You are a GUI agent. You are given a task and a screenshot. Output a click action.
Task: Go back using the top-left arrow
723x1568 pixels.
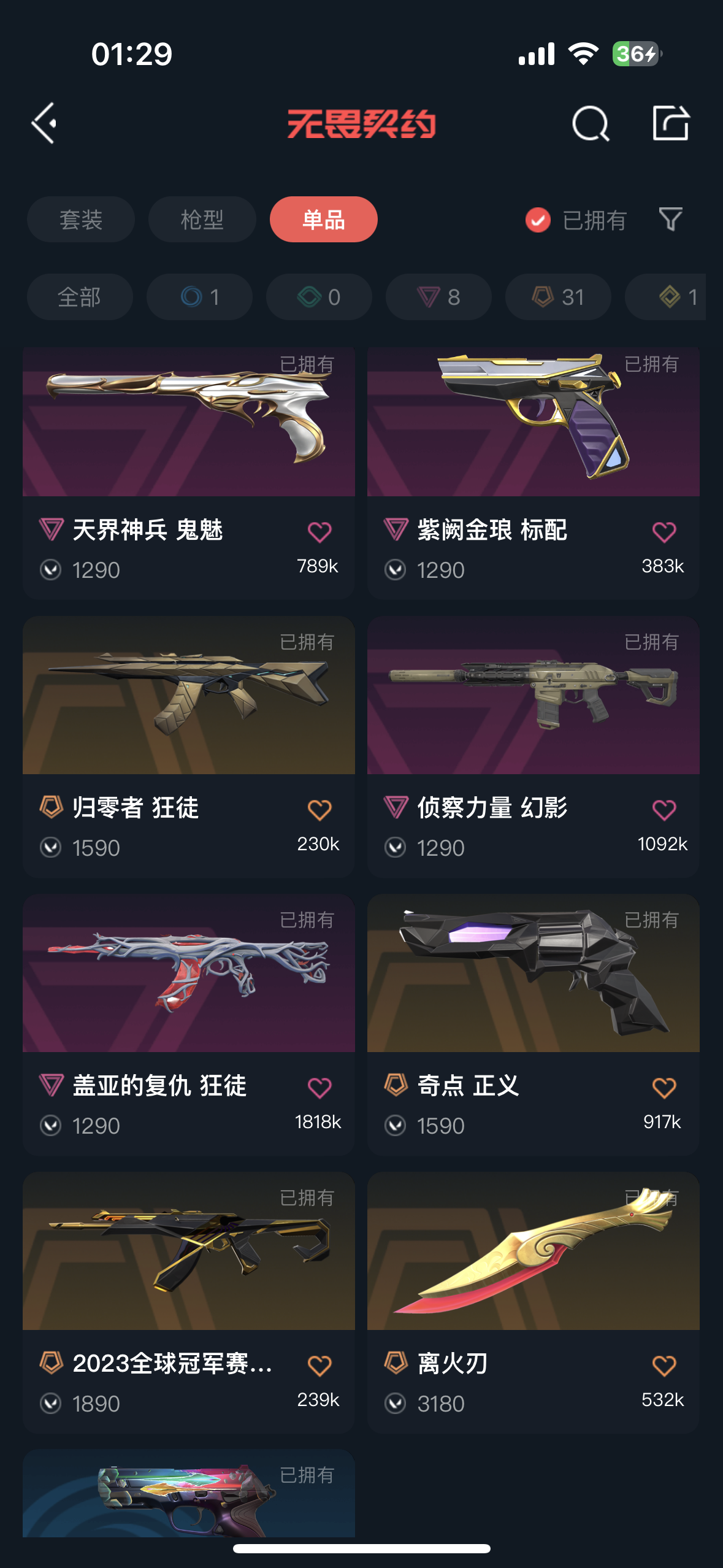coord(45,123)
